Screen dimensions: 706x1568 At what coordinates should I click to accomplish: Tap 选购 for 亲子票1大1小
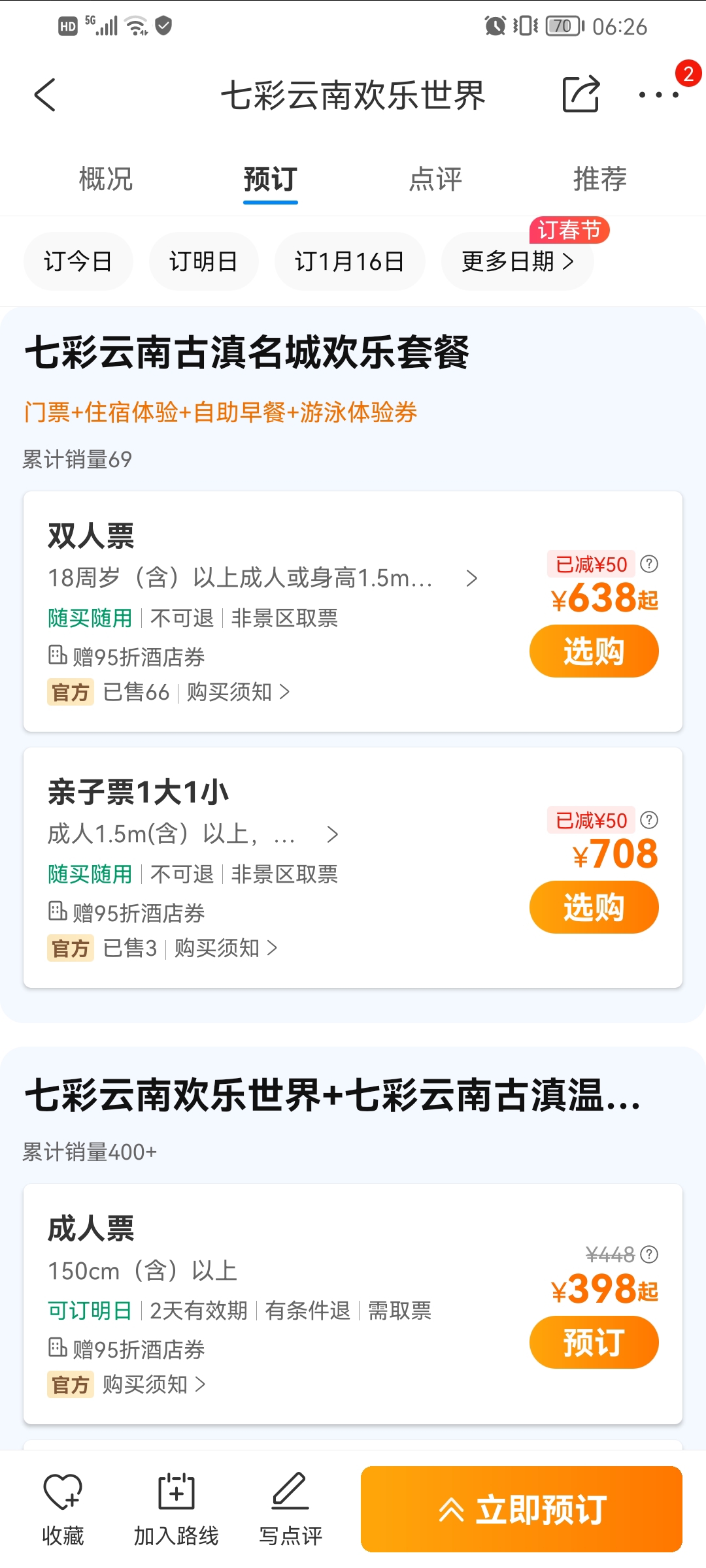594,907
